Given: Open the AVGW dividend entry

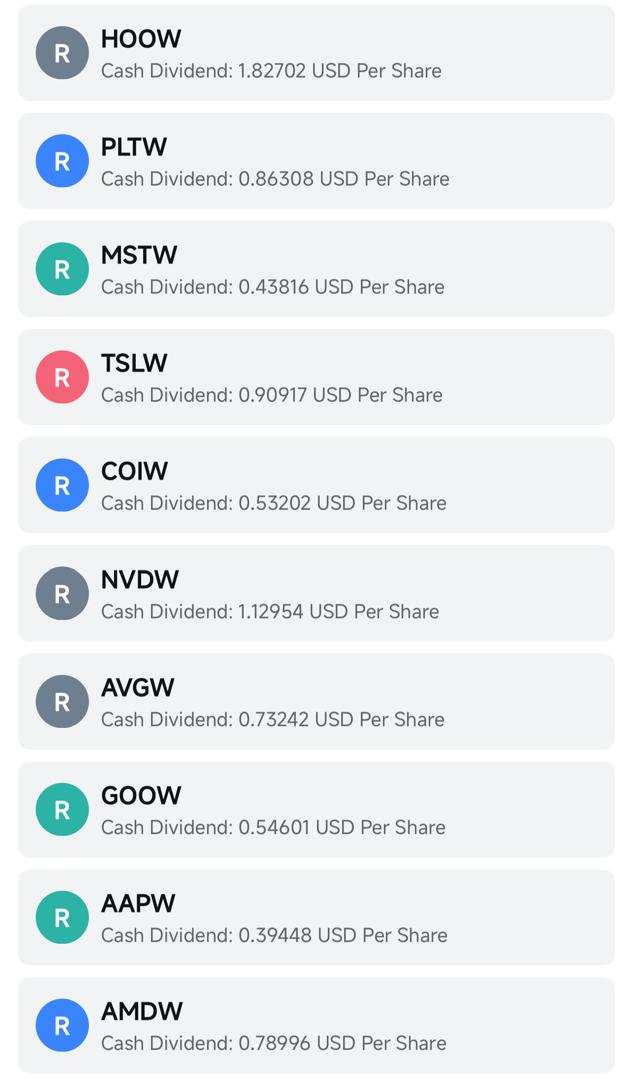Looking at the screenshot, I should pyautogui.click(x=316, y=702).
